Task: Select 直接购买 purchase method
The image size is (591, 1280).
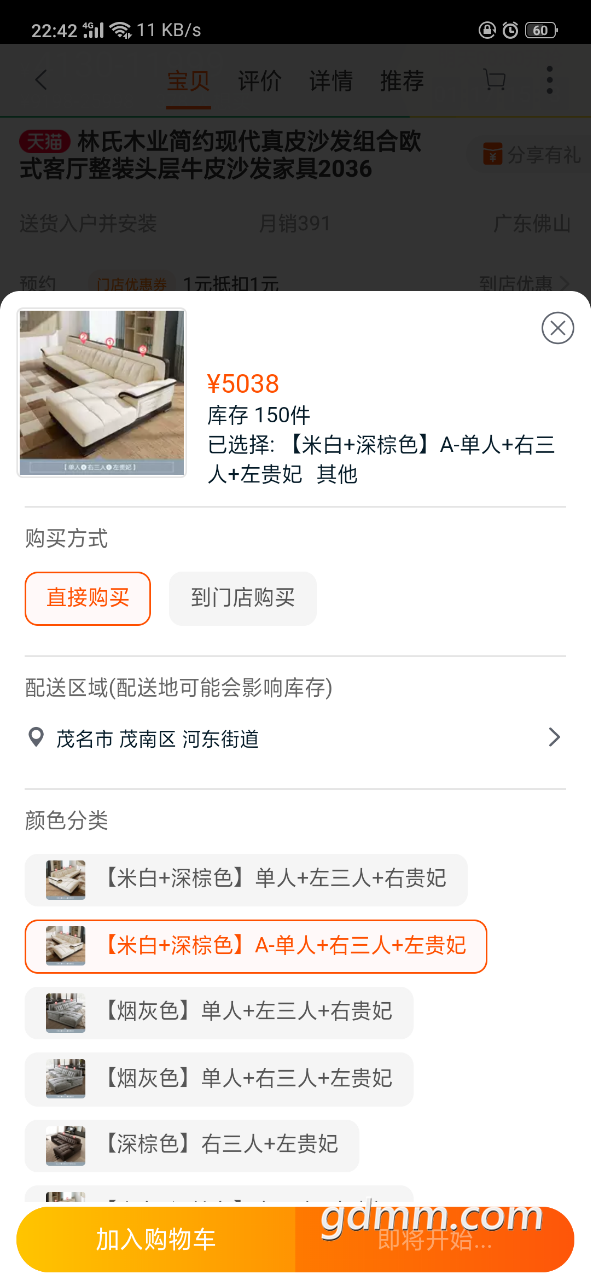Action: [x=88, y=598]
